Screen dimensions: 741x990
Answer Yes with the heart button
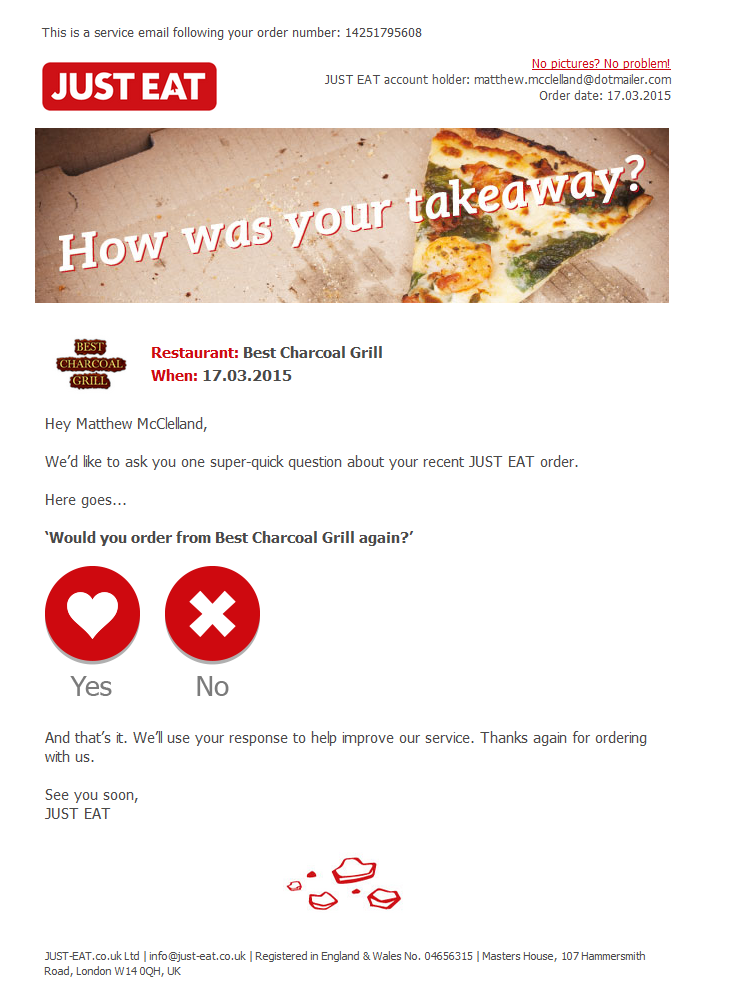pyautogui.click(x=92, y=613)
